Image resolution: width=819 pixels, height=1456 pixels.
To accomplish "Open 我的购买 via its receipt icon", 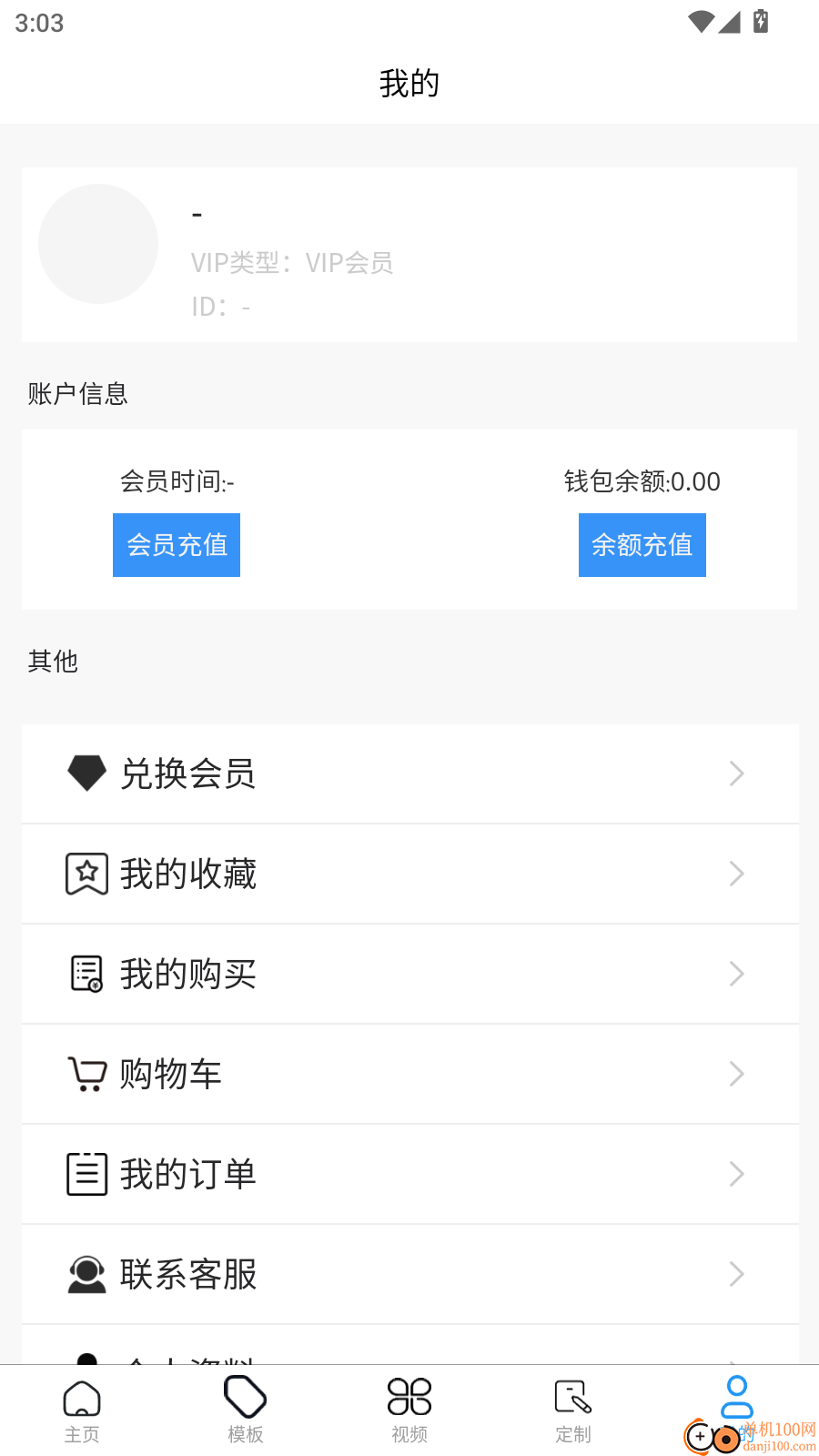I will 86,974.
